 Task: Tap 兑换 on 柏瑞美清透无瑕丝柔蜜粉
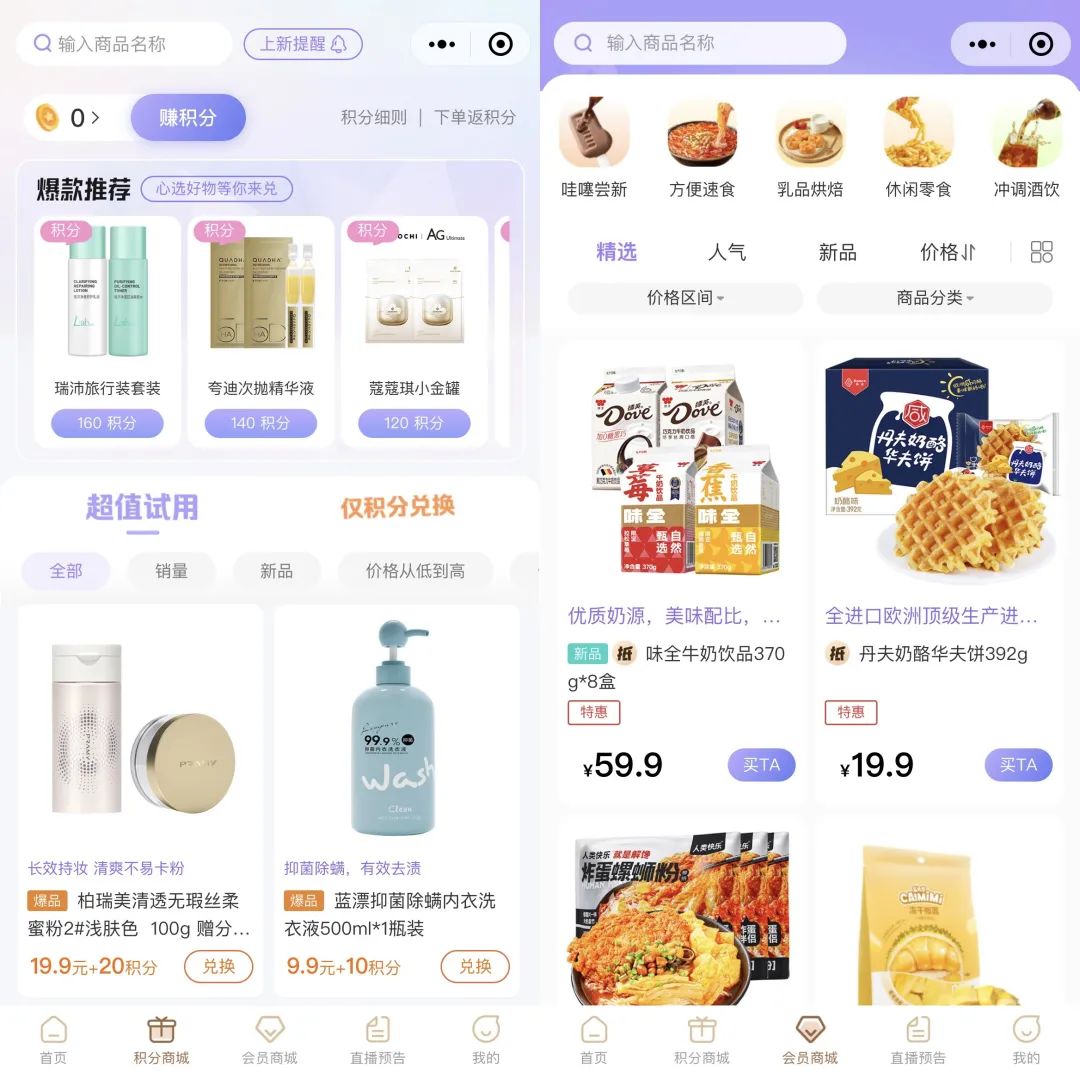coord(218,966)
